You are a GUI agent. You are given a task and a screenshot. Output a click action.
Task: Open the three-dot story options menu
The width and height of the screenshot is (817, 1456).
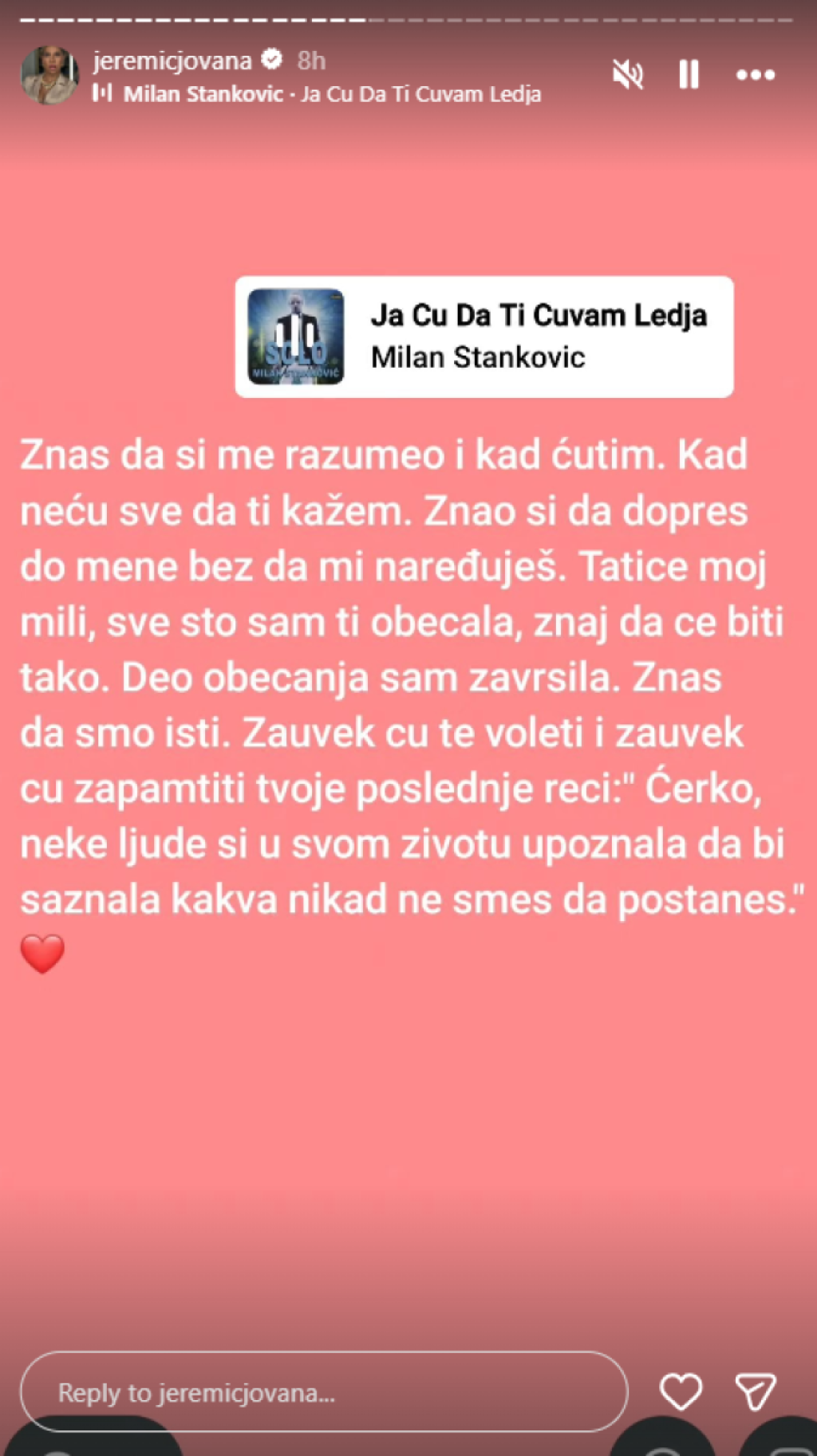[755, 75]
